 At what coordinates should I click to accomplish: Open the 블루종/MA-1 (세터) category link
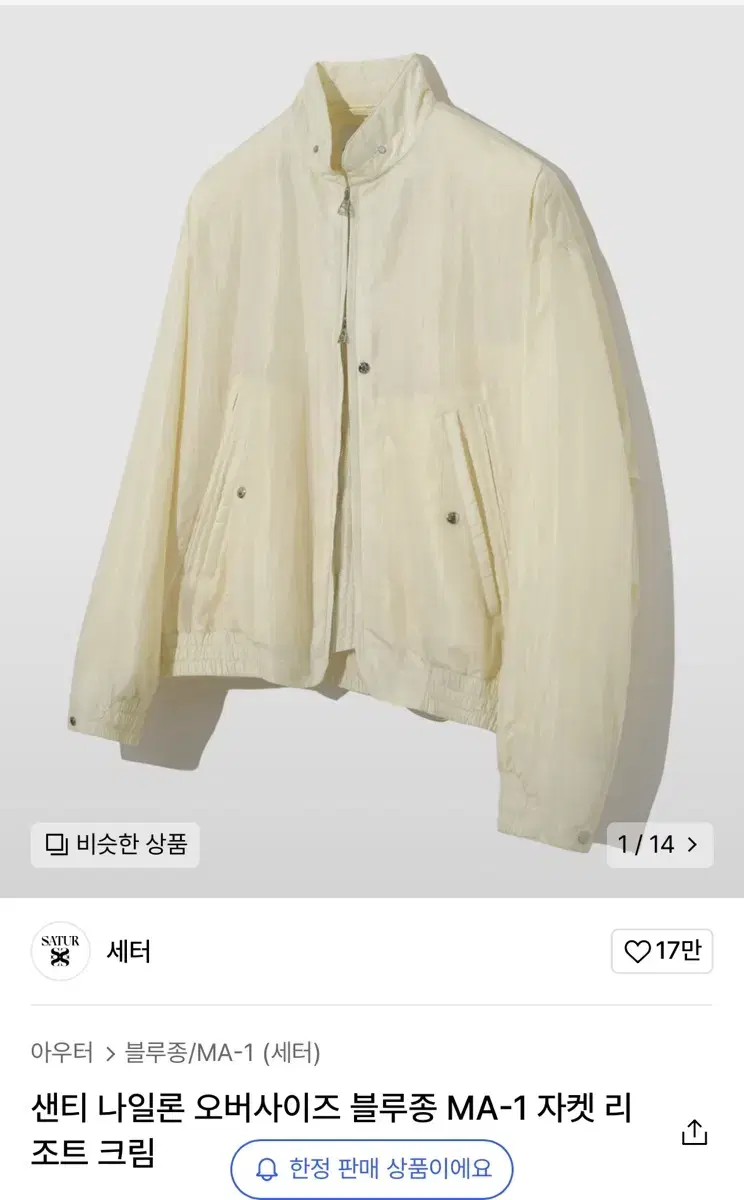click(x=222, y=1052)
